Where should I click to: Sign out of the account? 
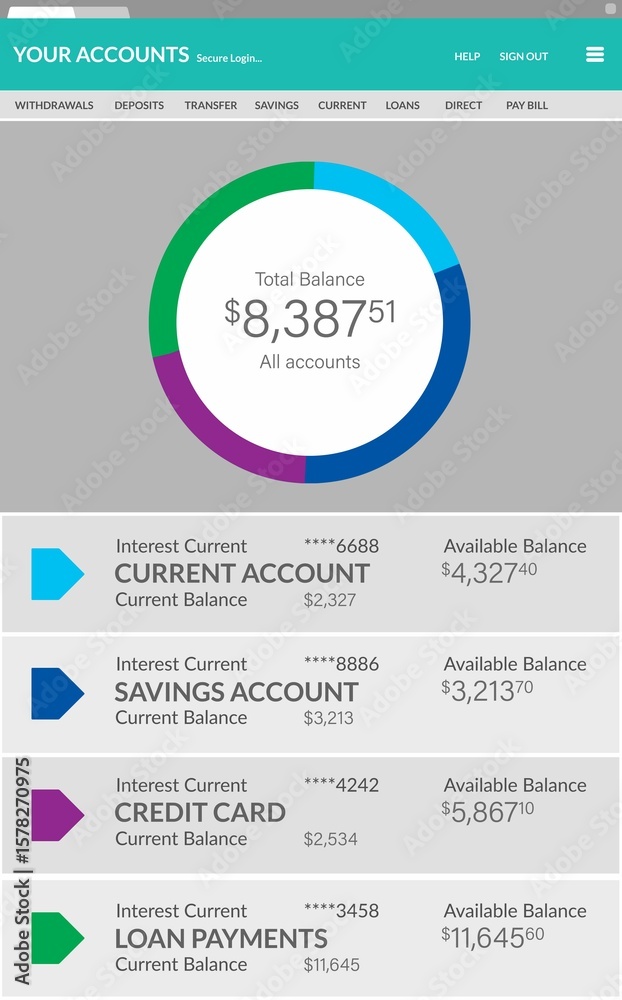(523, 56)
